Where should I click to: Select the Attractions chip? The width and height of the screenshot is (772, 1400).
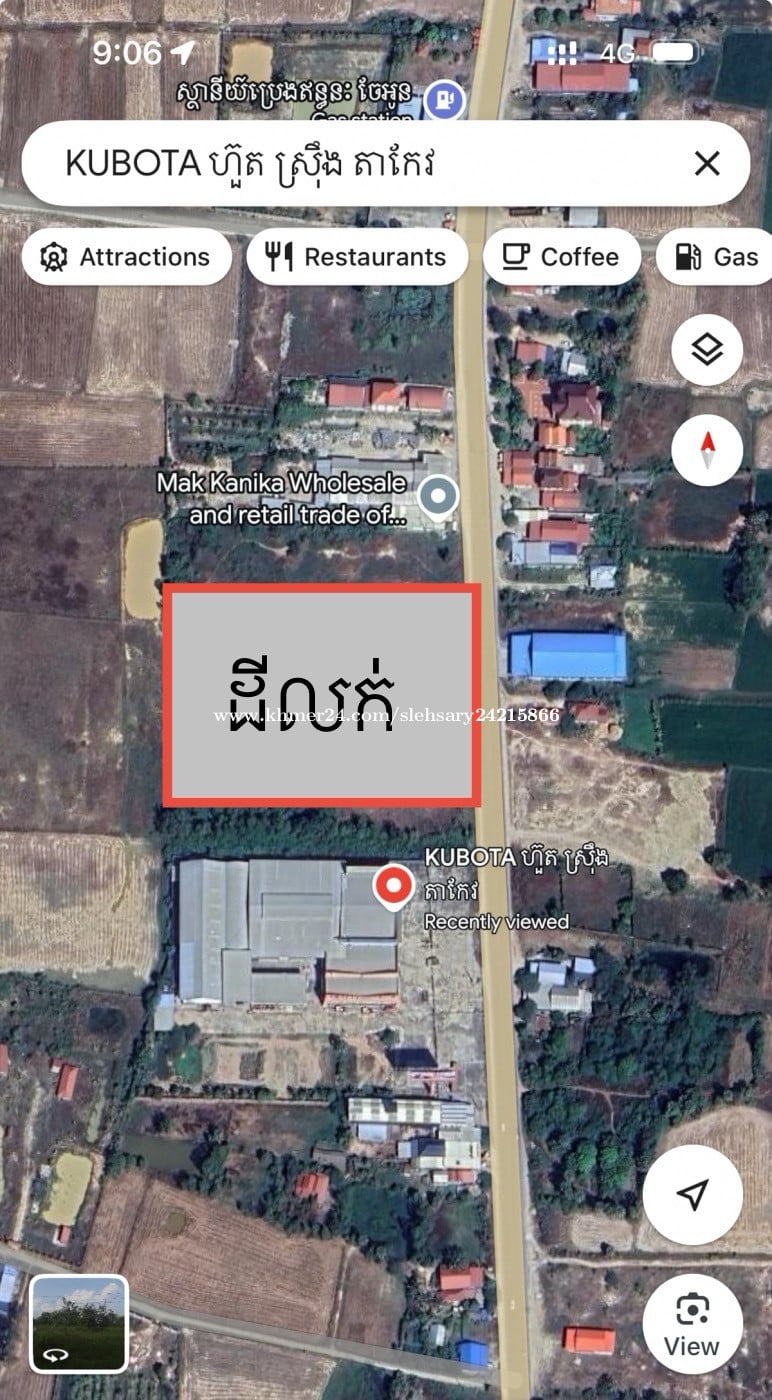click(x=126, y=257)
